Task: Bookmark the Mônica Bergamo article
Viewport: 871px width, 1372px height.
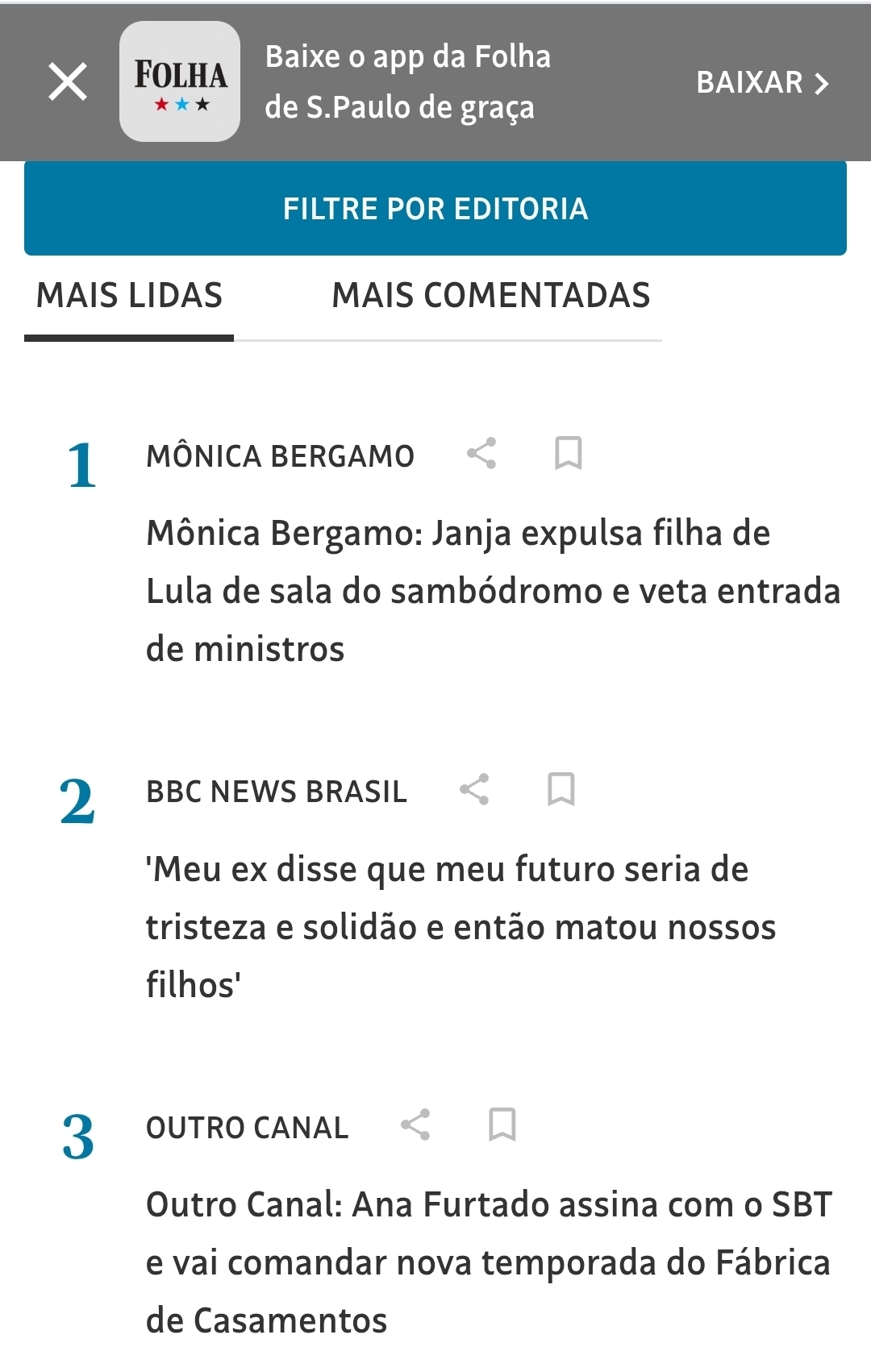Action: (x=568, y=453)
